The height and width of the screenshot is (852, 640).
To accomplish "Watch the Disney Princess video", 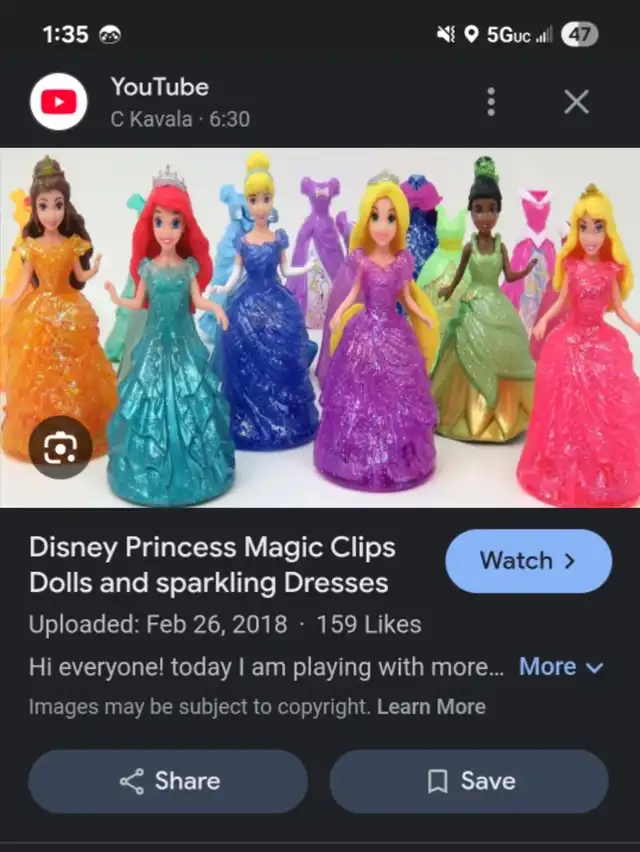I will pyautogui.click(x=527, y=561).
